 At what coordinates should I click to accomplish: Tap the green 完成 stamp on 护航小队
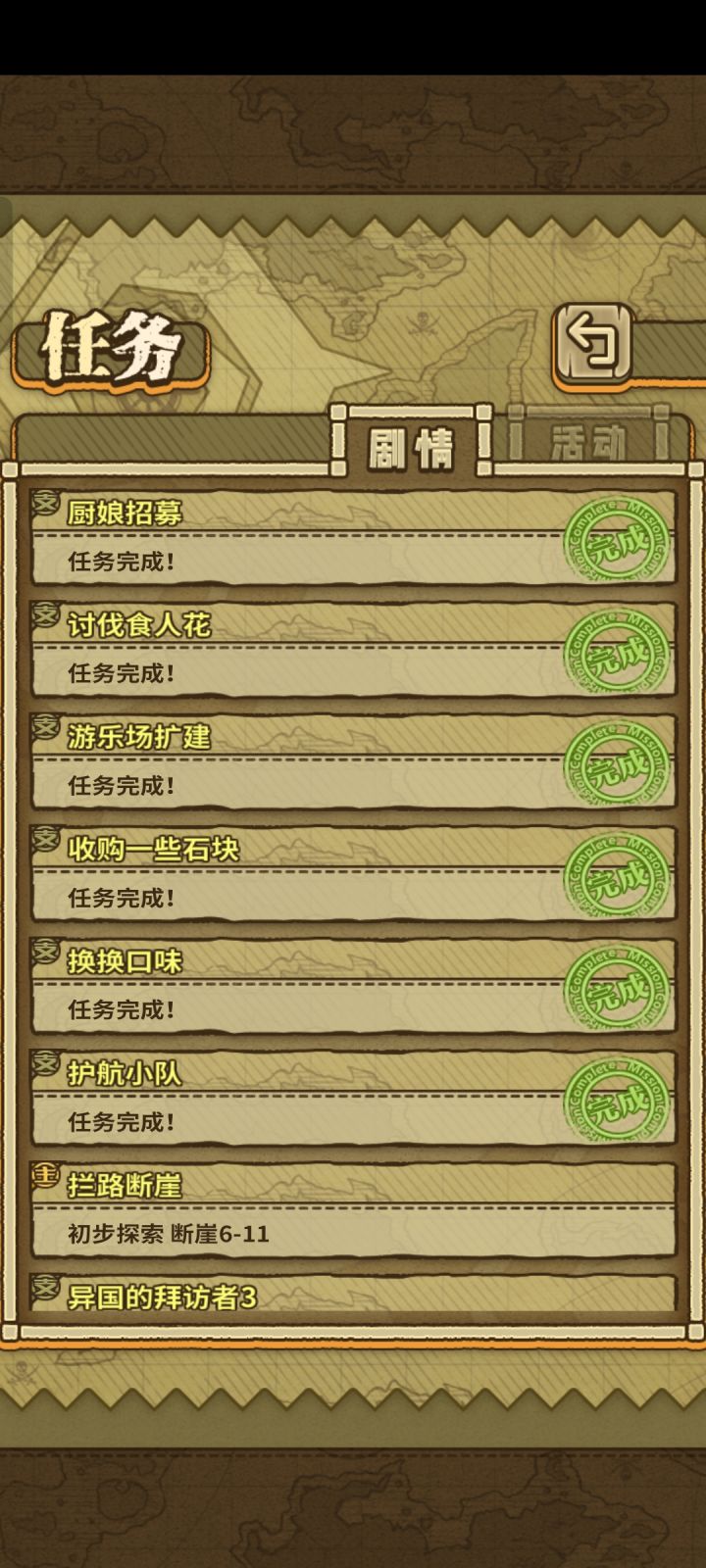pyautogui.click(x=612, y=1099)
